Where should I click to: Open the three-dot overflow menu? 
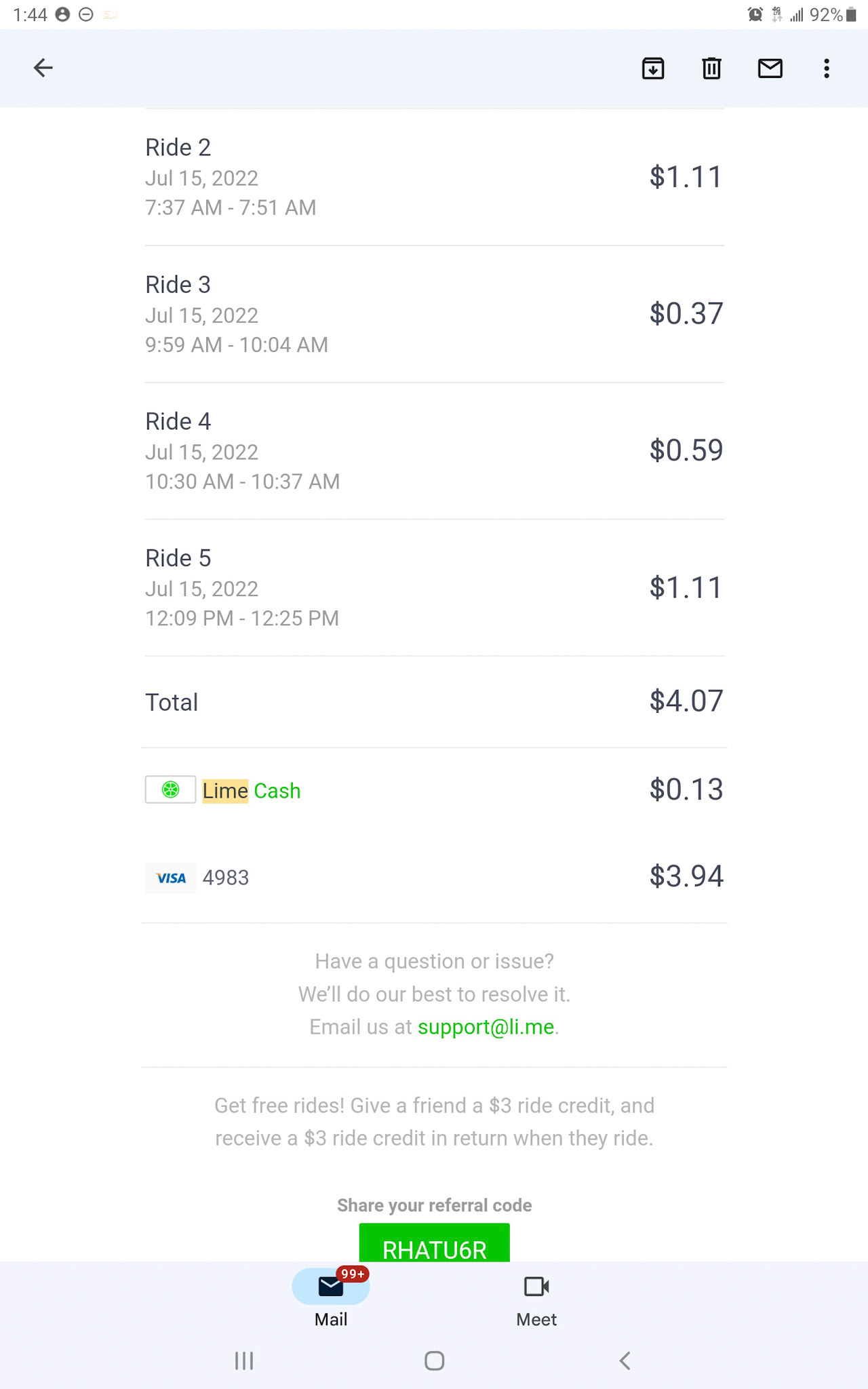(826, 68)
